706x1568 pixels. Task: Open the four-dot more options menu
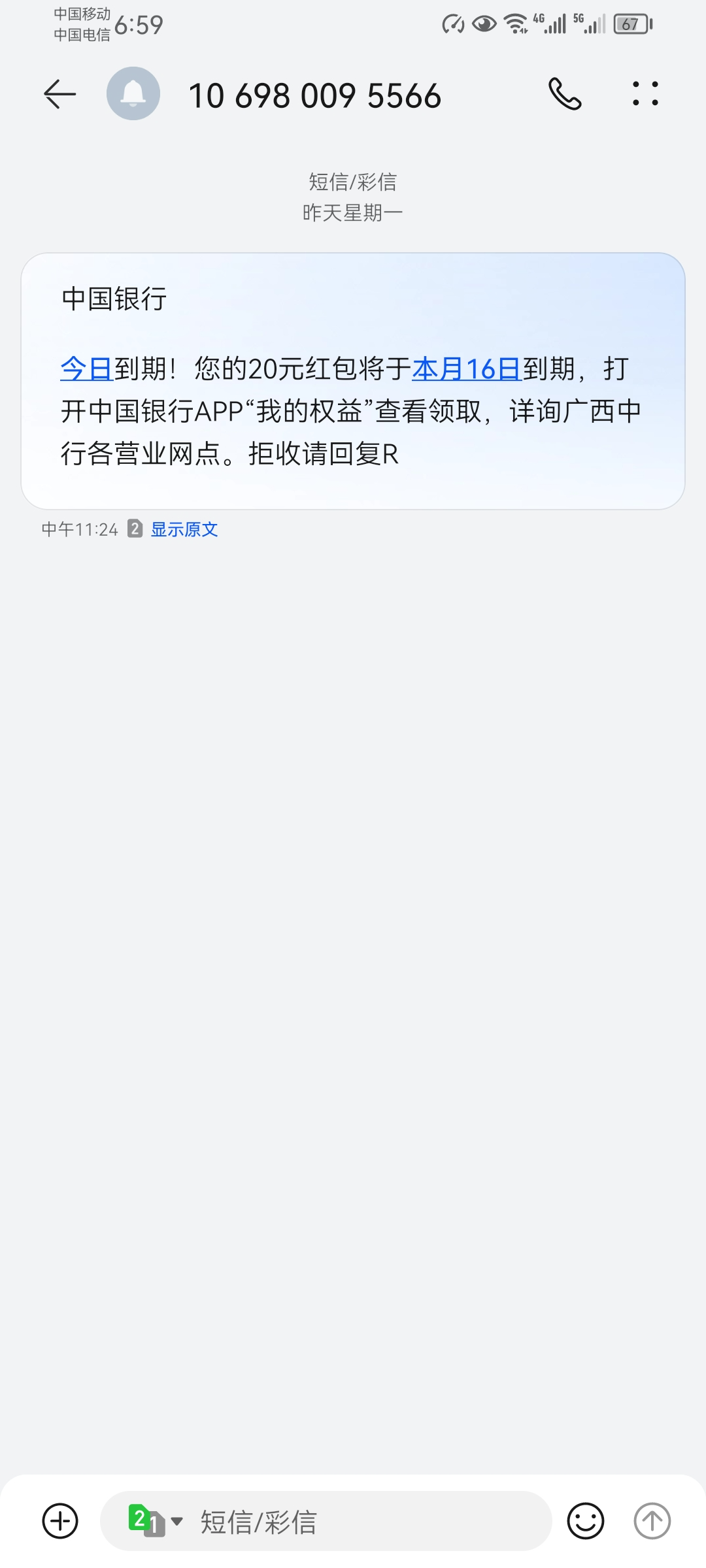[645, 94]
